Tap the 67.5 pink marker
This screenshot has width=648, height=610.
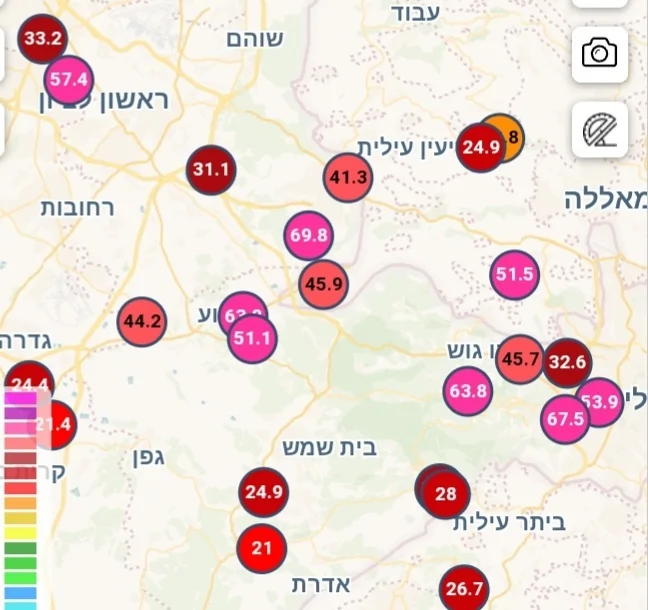[565, 419]
